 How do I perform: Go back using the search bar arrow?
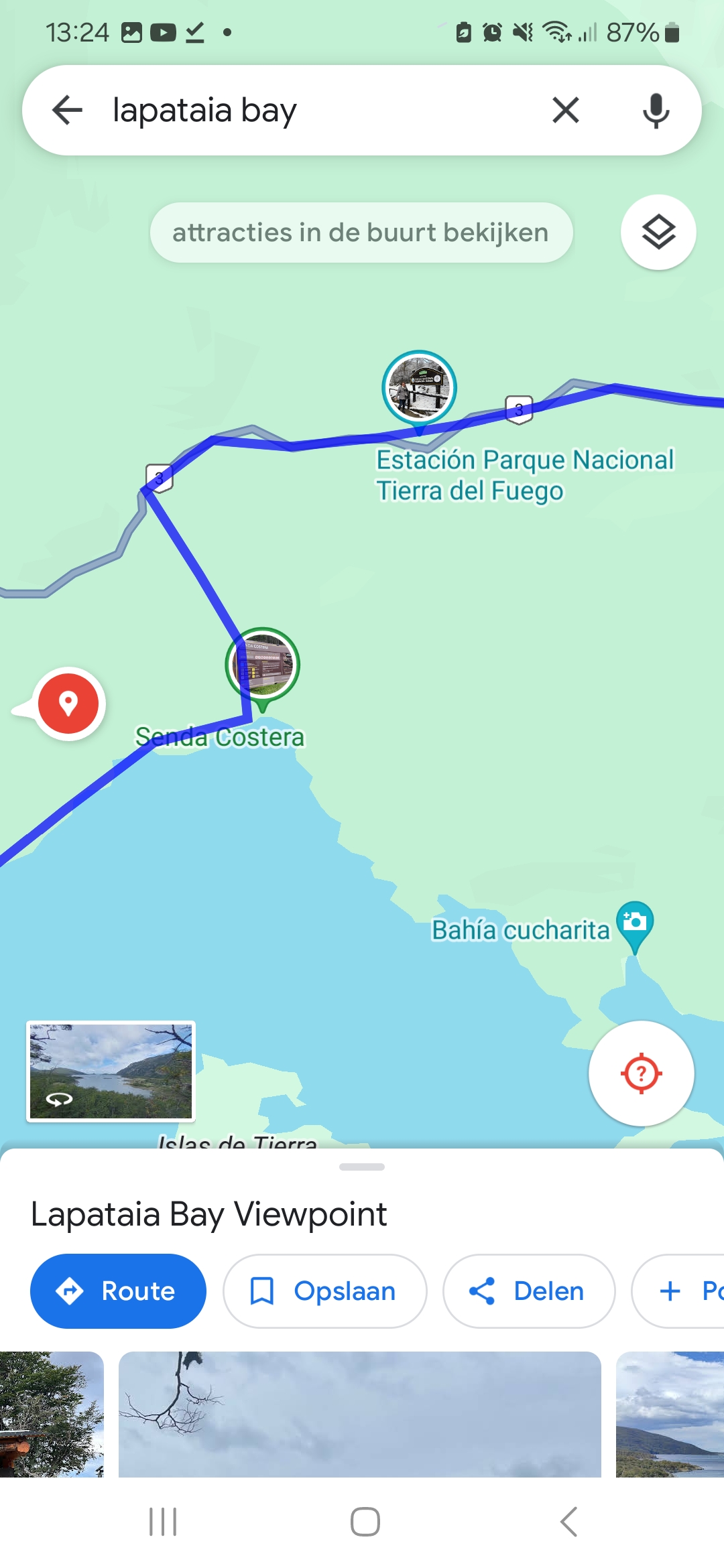(x=67, y=110)
